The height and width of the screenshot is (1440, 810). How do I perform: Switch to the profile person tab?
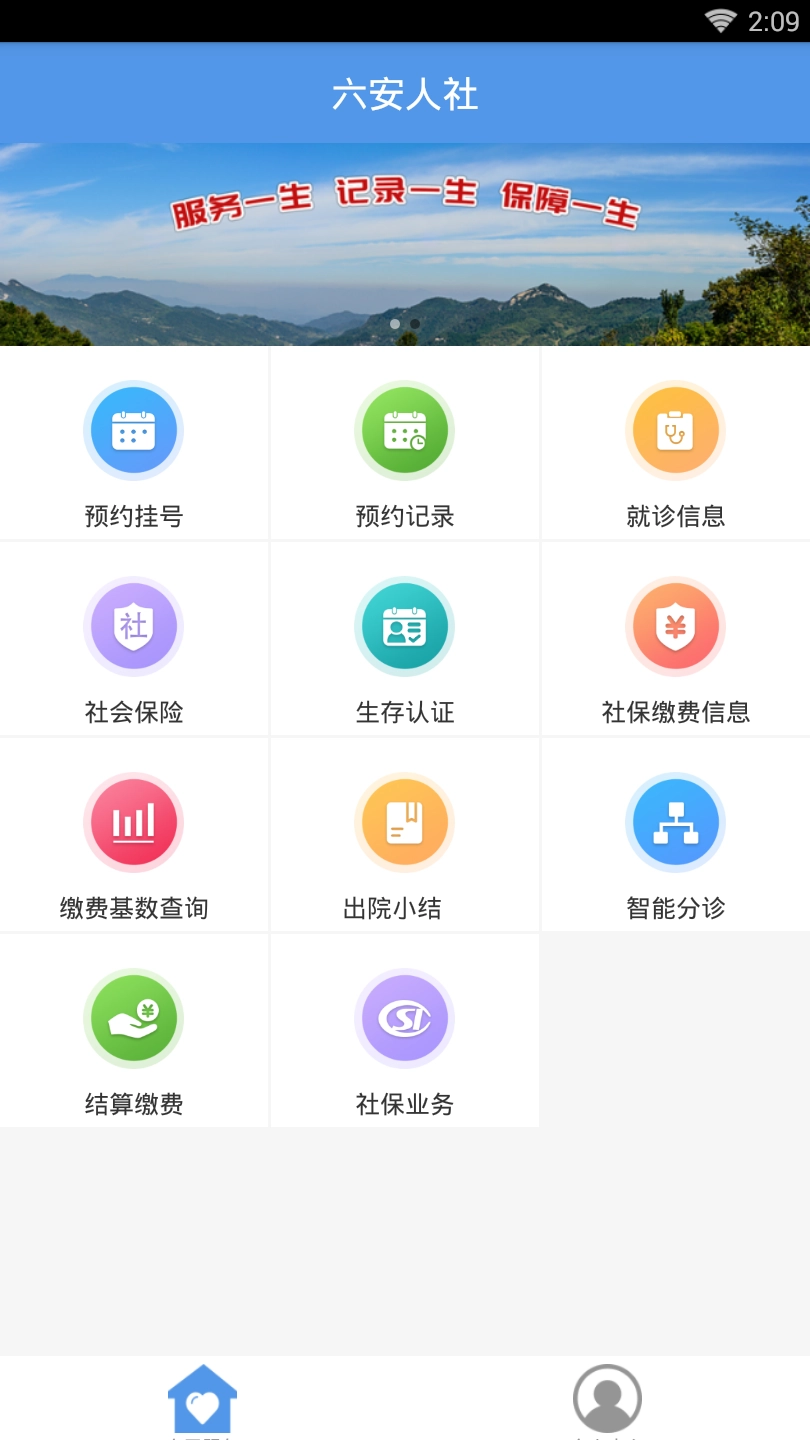tap(607, 1398)
